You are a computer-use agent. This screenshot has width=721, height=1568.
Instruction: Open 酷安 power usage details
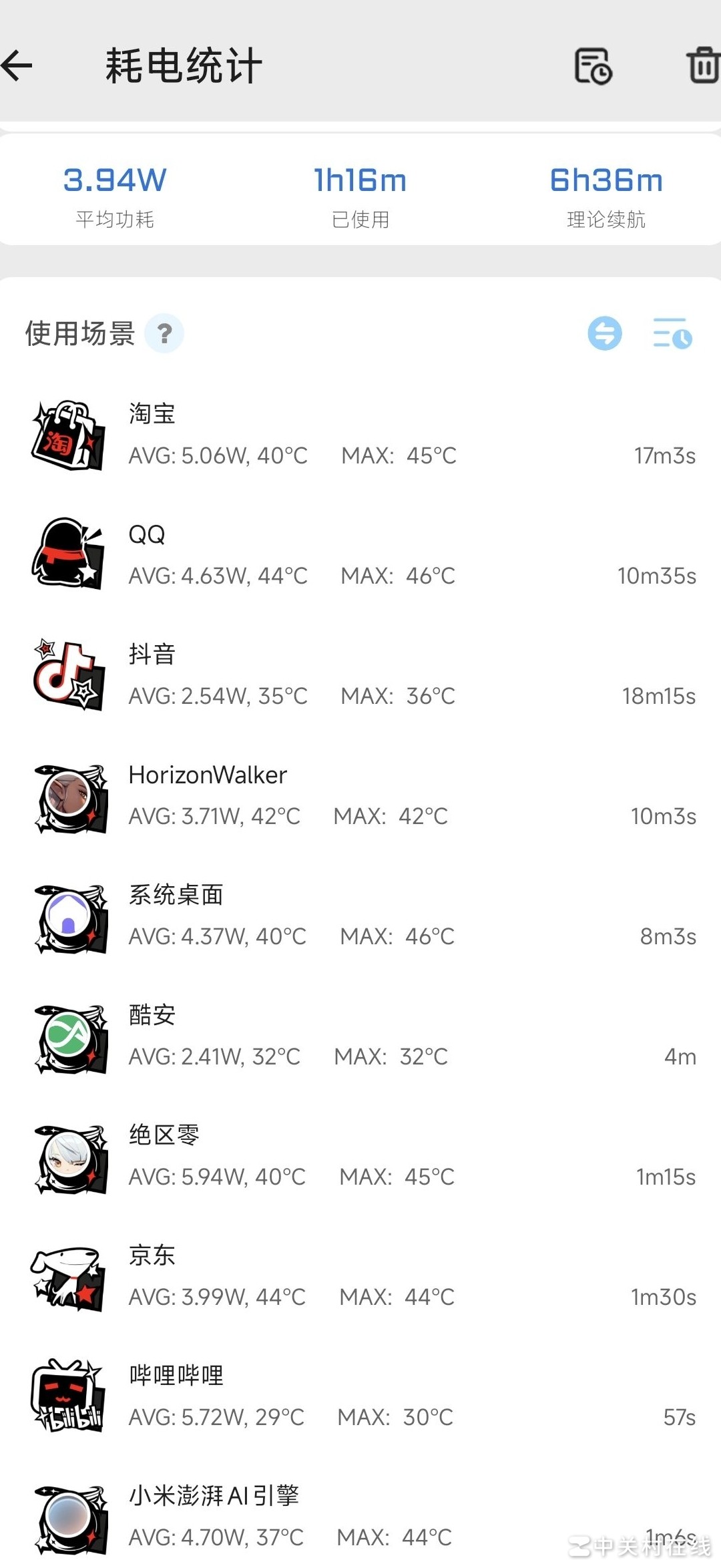tap(360, 1036)
